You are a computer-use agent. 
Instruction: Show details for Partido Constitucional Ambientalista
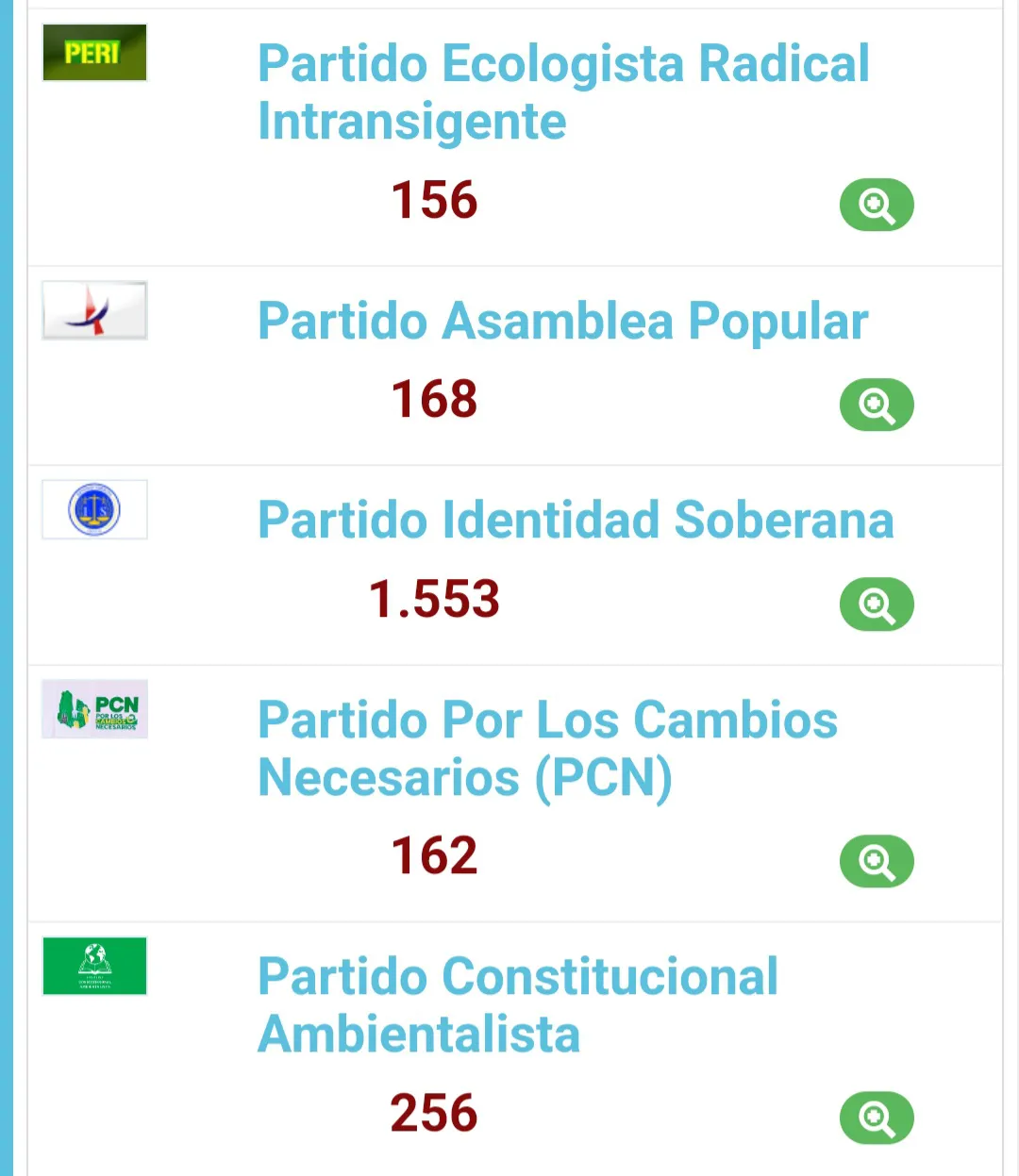coord(877,1118)
